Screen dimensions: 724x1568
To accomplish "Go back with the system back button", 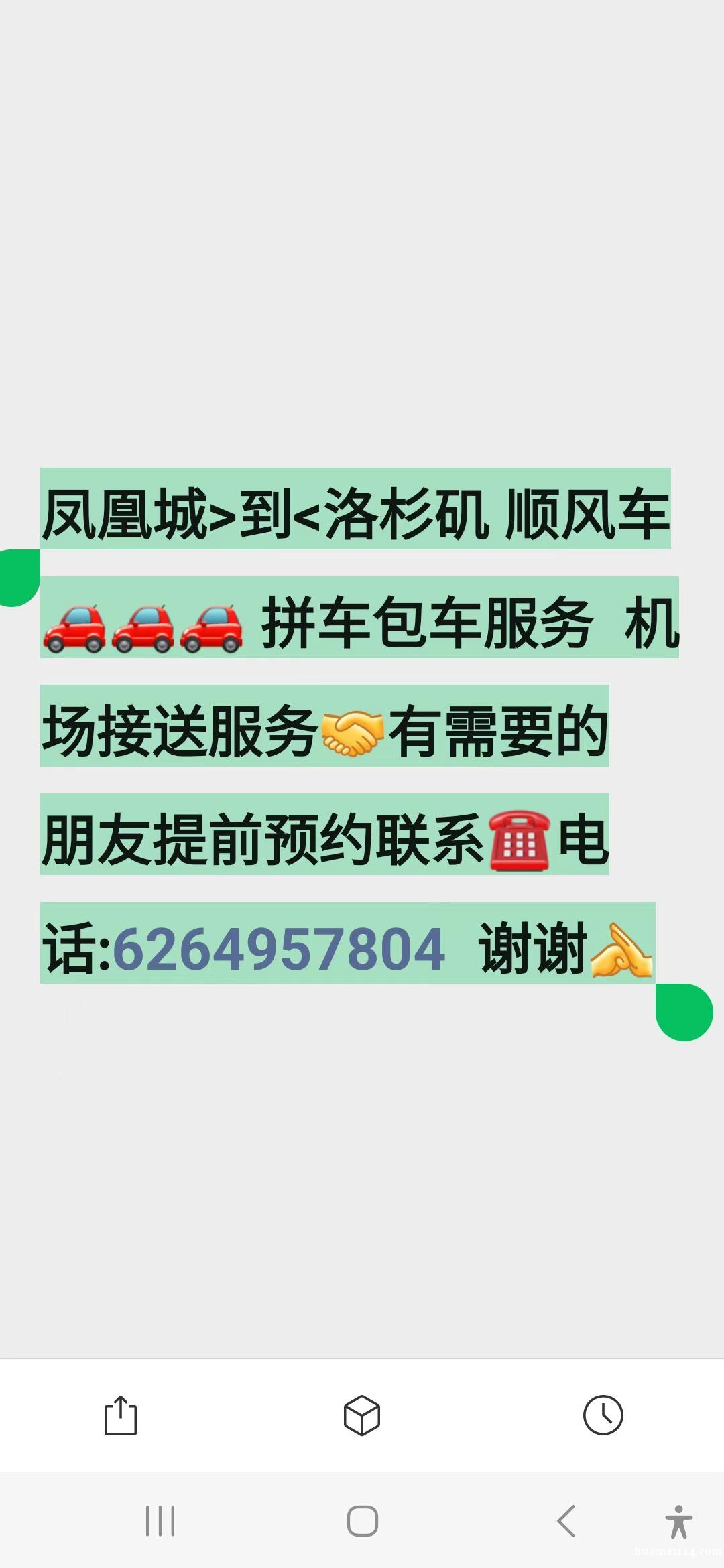I will tap(566, 1521).
